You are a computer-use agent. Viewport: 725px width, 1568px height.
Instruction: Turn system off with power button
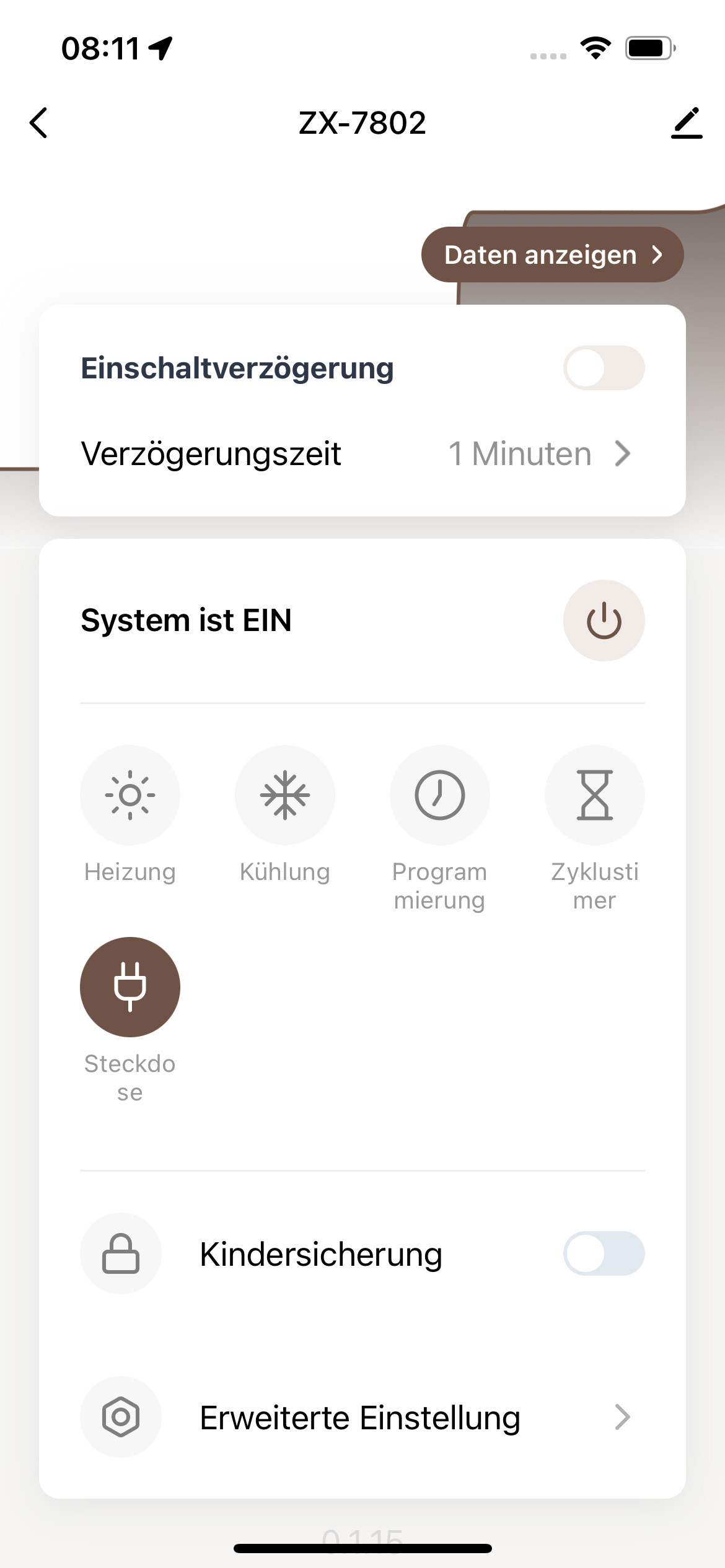(604, 621)
